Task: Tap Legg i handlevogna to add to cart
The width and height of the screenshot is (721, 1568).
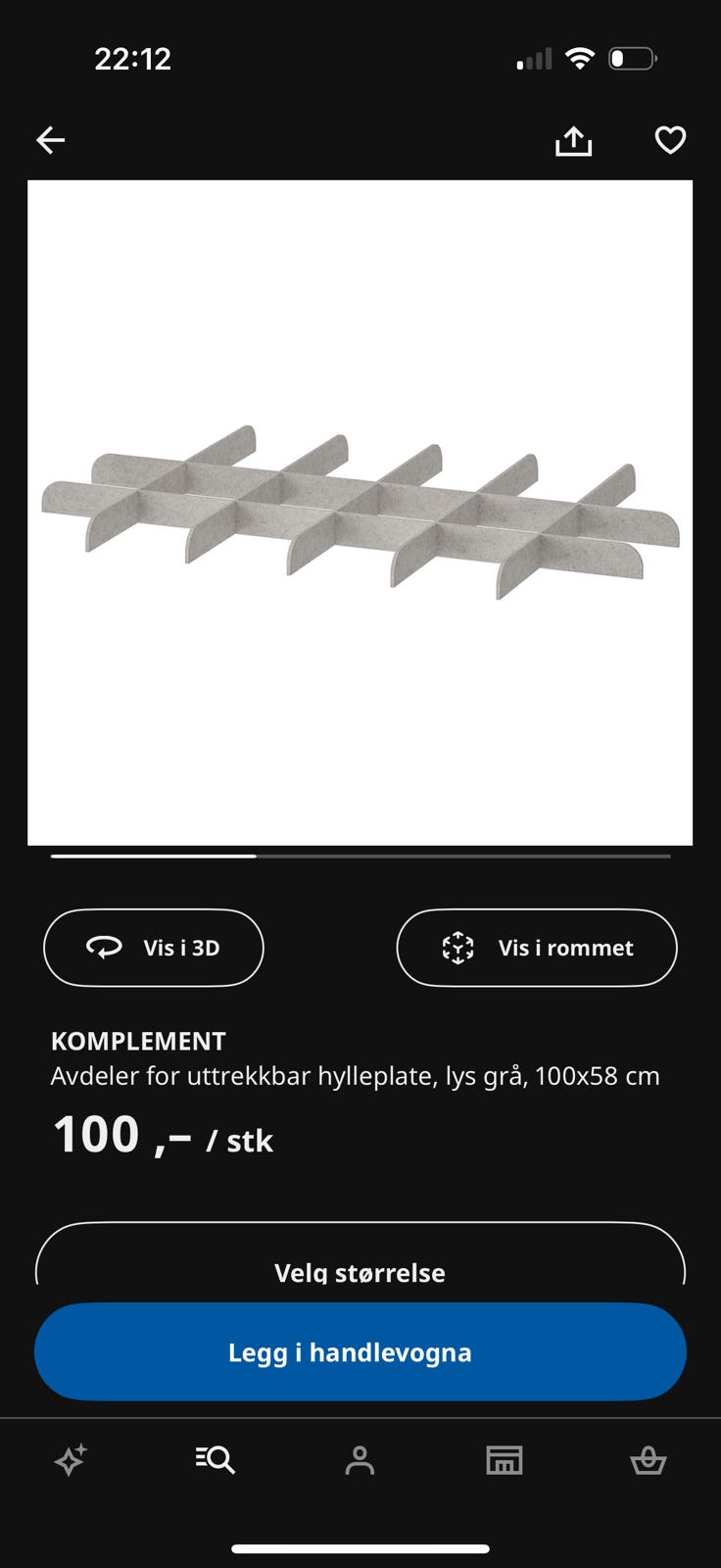Action: pyautogui.click(x=360, y=1351)
